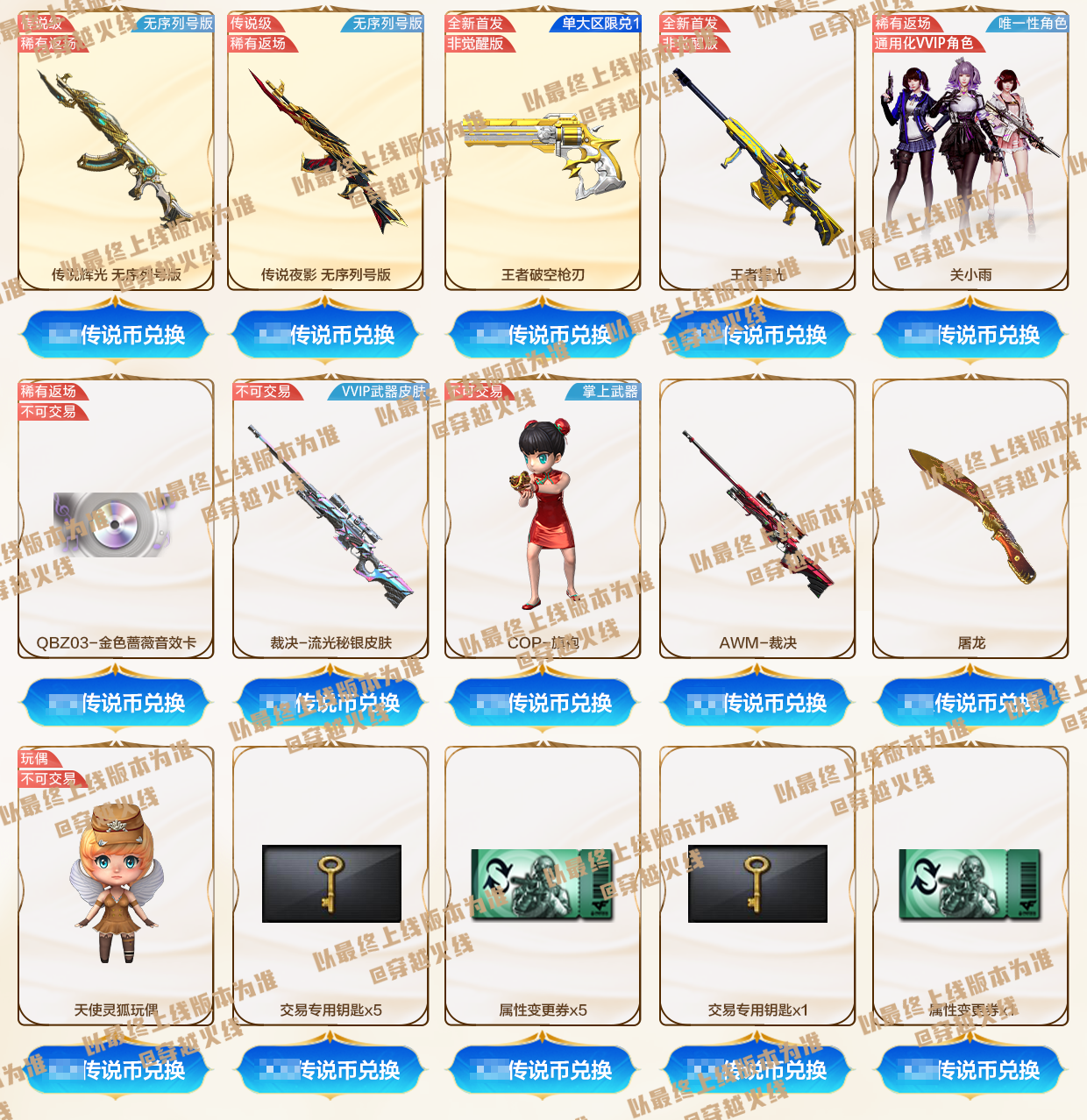Exchange 传说币 for 王者破空枪刃
This screenshot has height=1120, width=1087.
pyautogui.click(x=543, y=335)
